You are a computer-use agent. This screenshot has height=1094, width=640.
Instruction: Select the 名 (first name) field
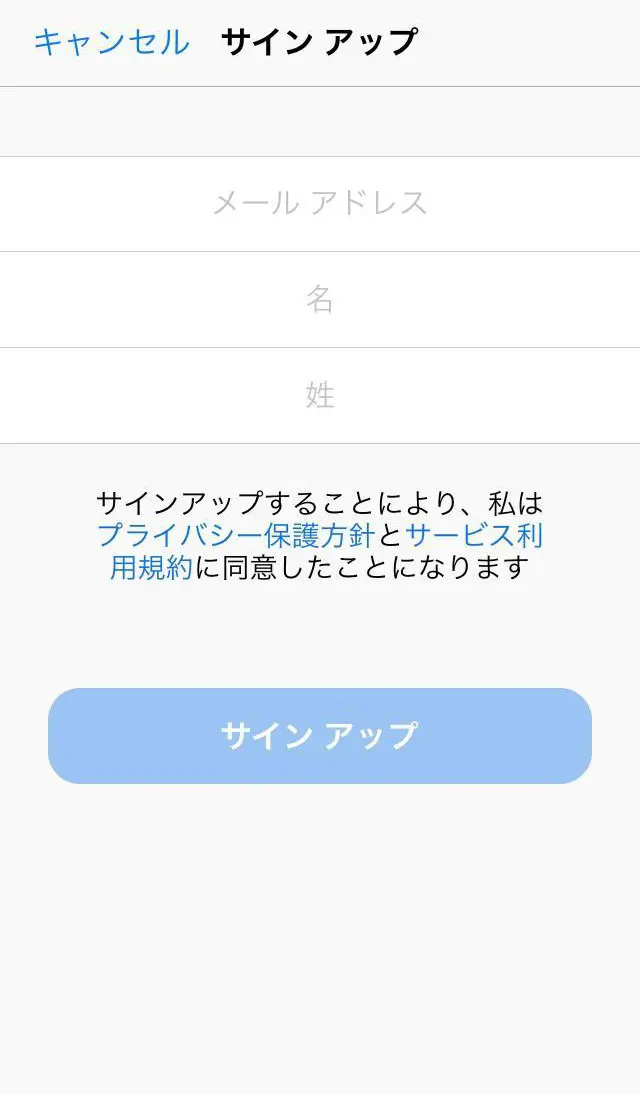[320, 299]
